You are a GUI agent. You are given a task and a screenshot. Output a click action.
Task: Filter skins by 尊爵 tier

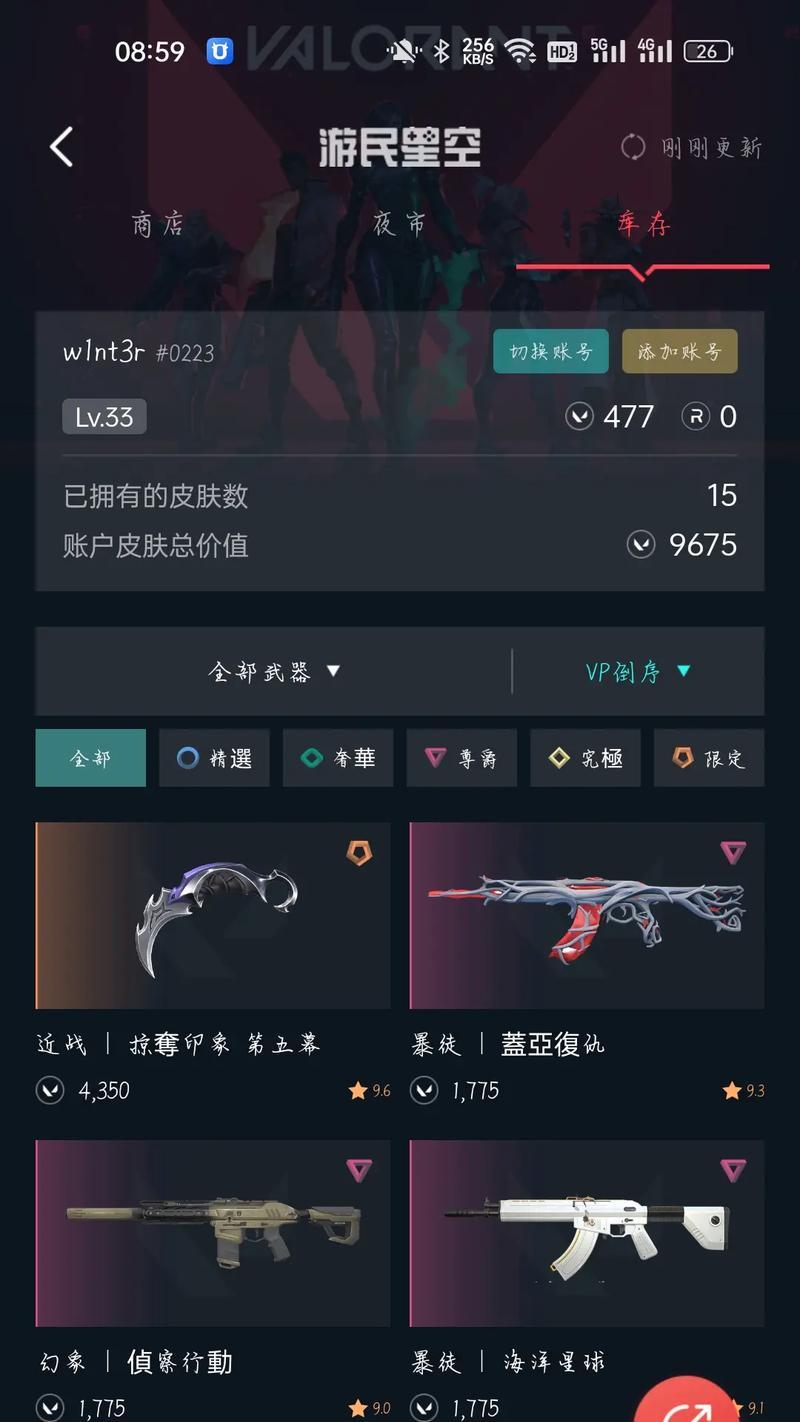(x=461, y=758)
